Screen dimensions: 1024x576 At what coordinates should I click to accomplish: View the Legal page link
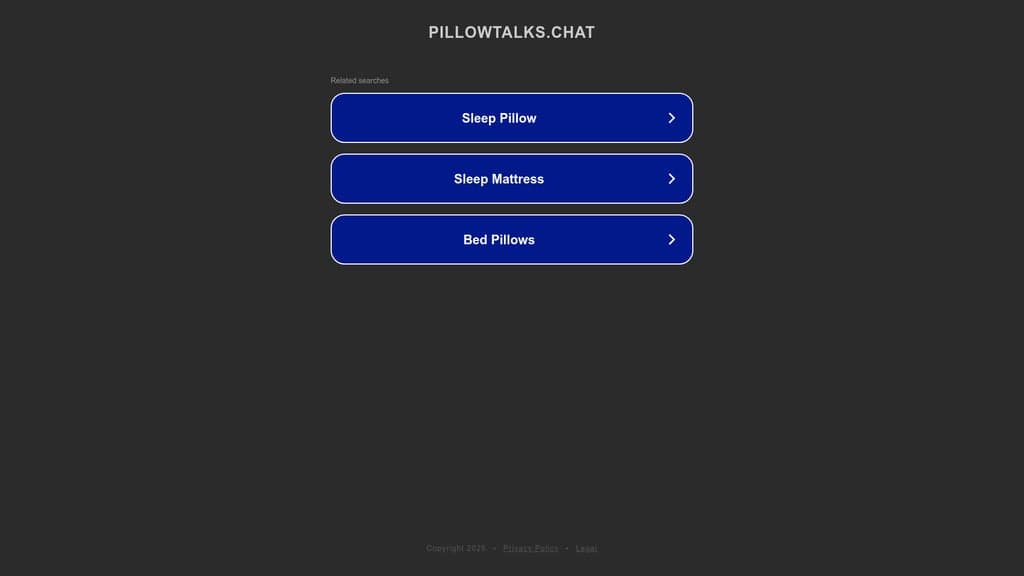(x=586, y=548)
